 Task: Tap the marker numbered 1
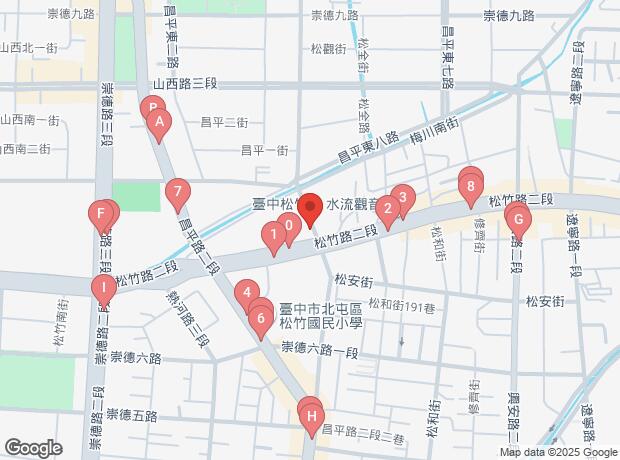tap(272, 236)
